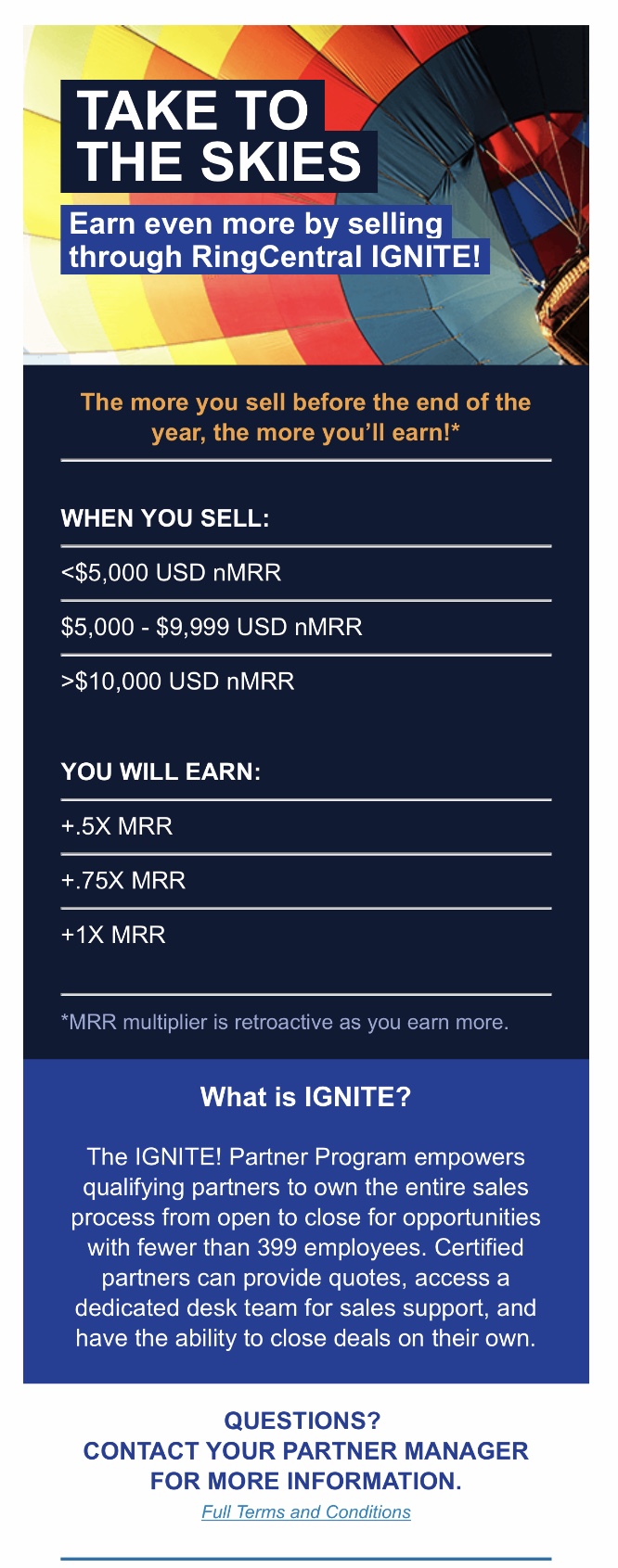Open the Full Terms and Conditions link
The height and width of the screenshot is (1568, 618).
point(306,1511)
